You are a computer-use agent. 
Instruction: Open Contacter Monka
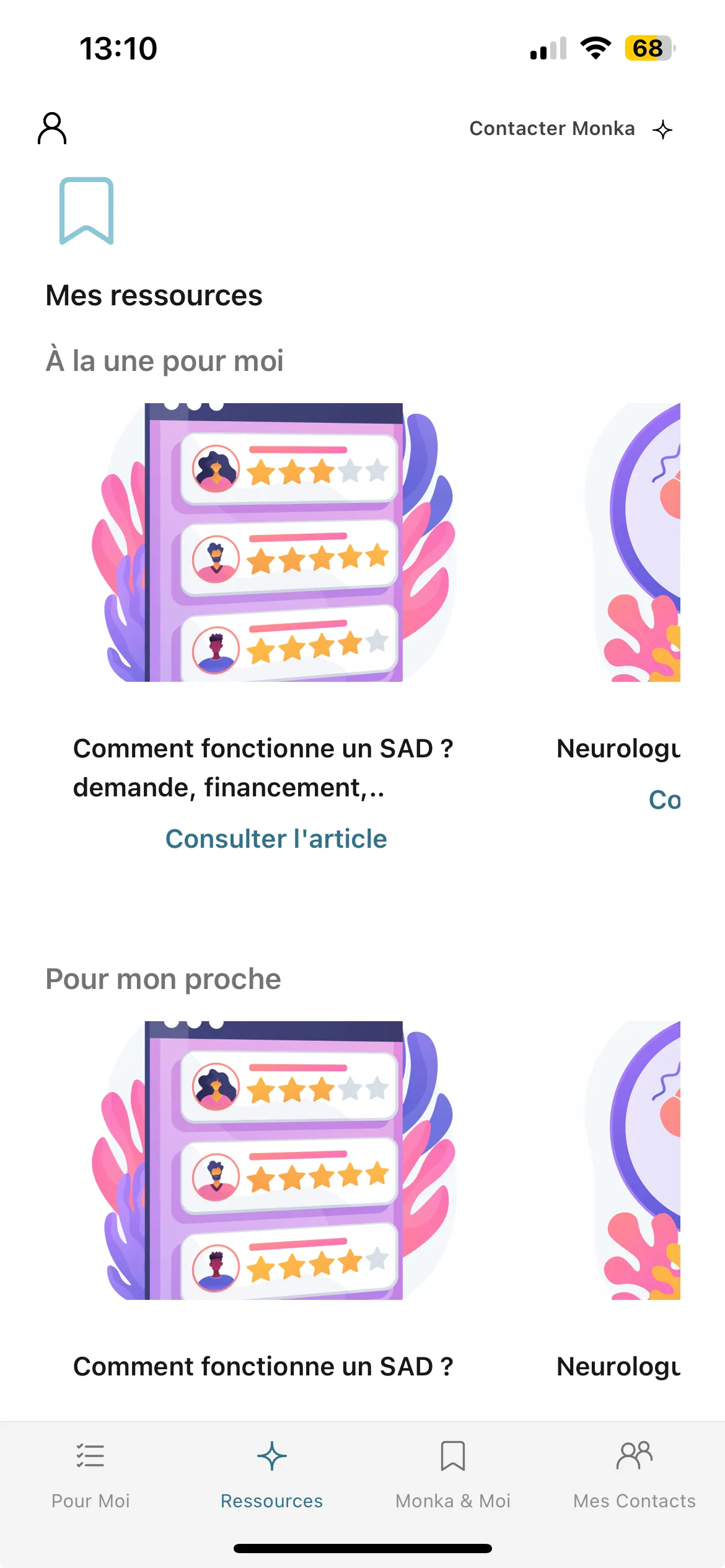[x=552, y=129]
